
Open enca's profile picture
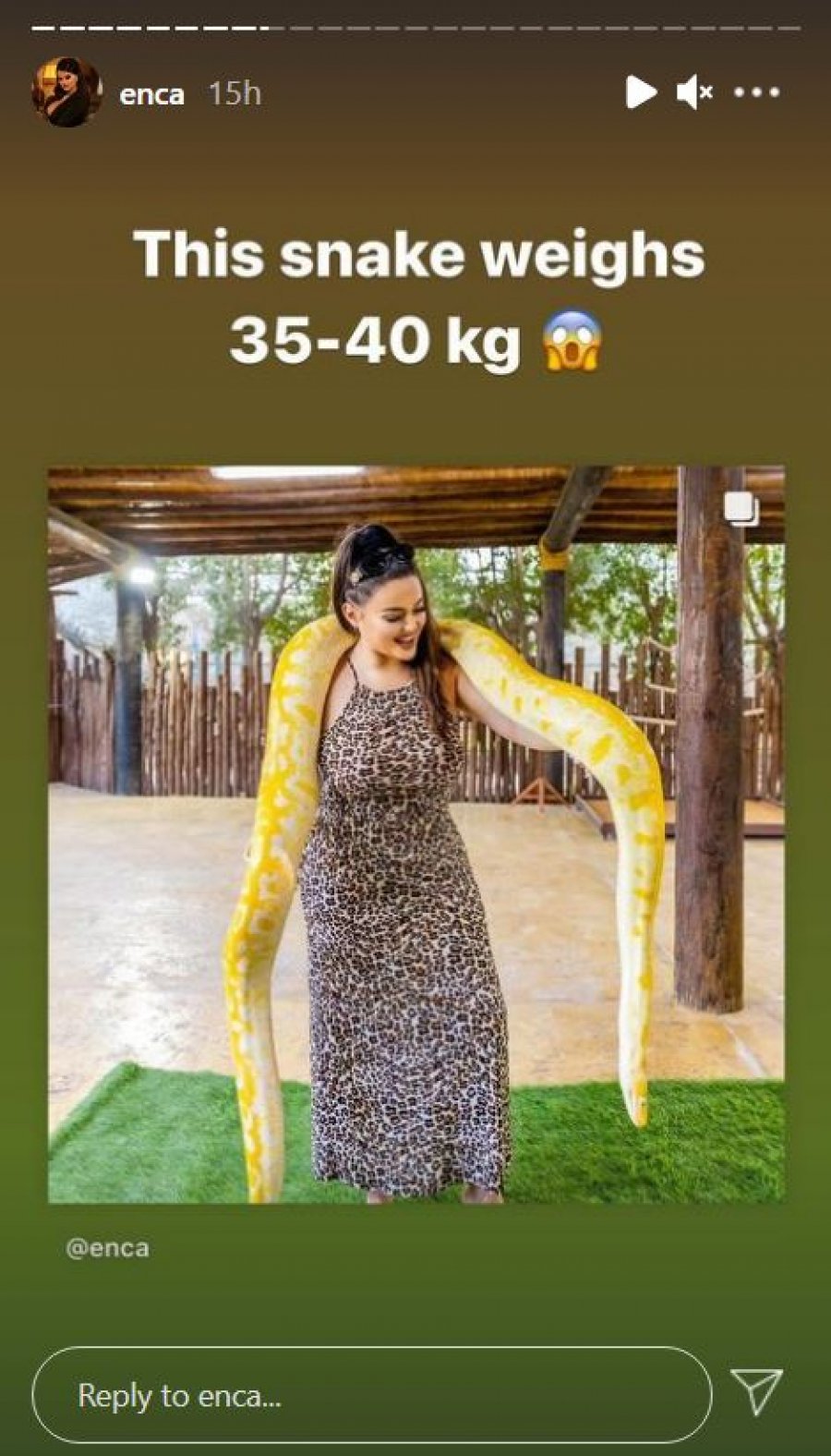click(66, 92)
